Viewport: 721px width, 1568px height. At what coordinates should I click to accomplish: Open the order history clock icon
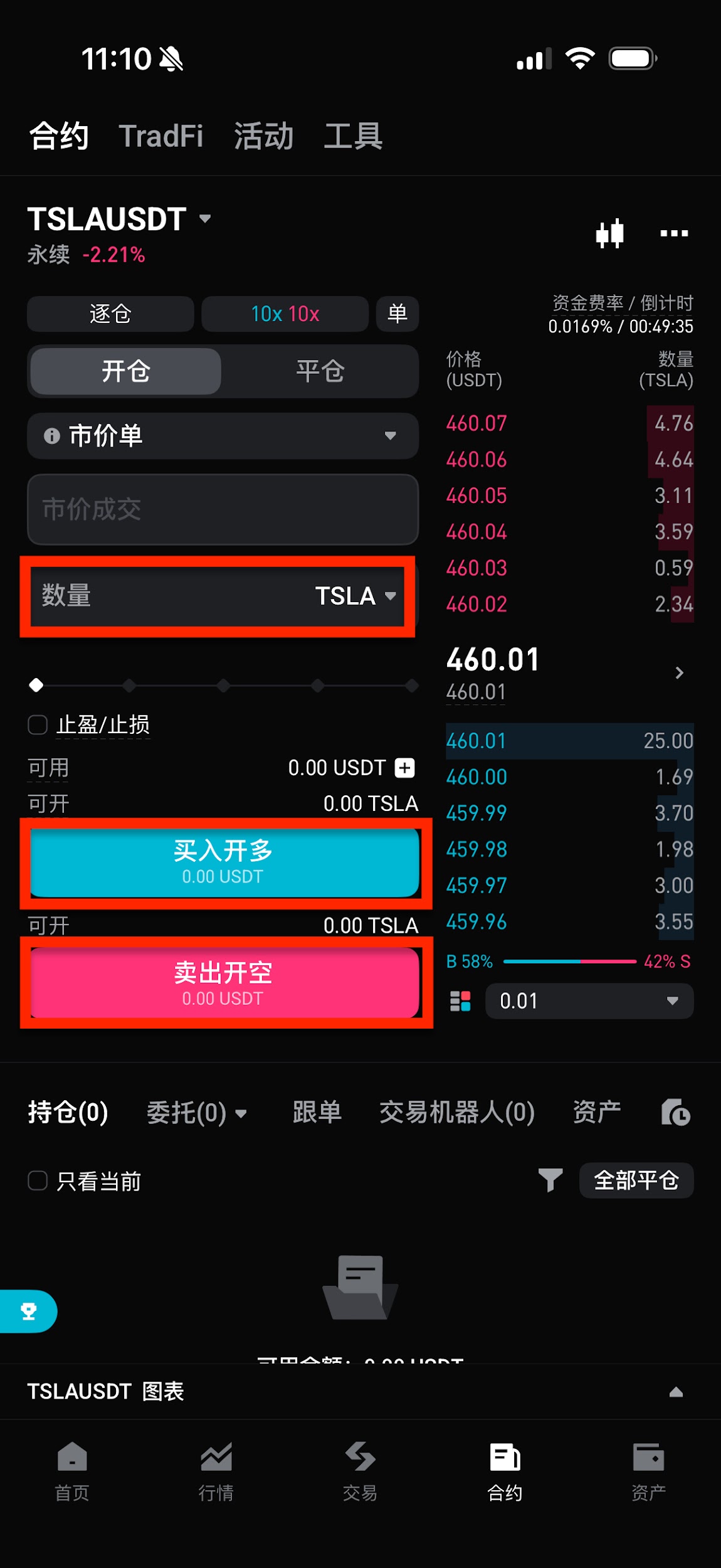click(675, 1110)
